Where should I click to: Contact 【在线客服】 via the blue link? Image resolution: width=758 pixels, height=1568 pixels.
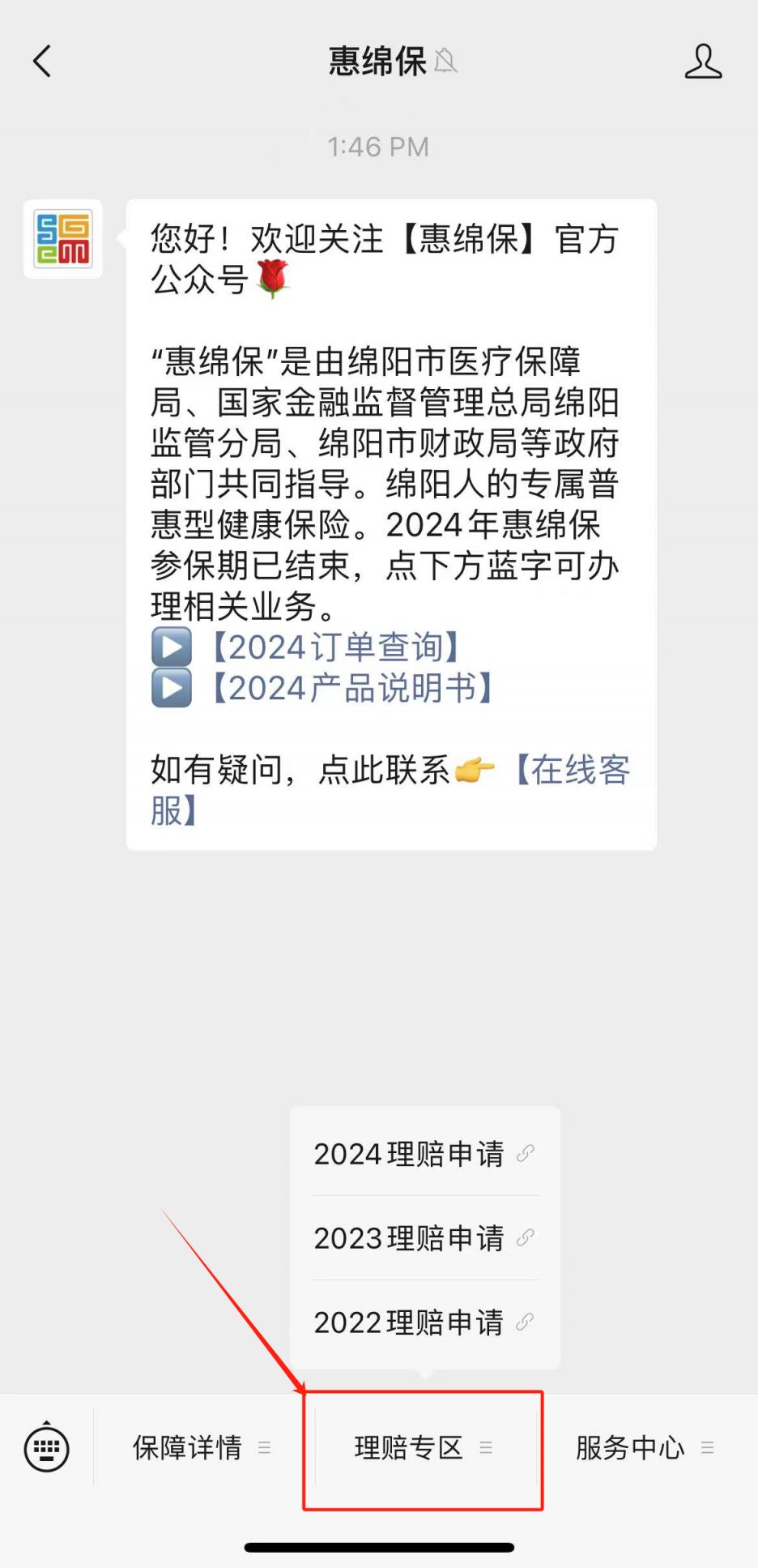(x=571, y=771)
